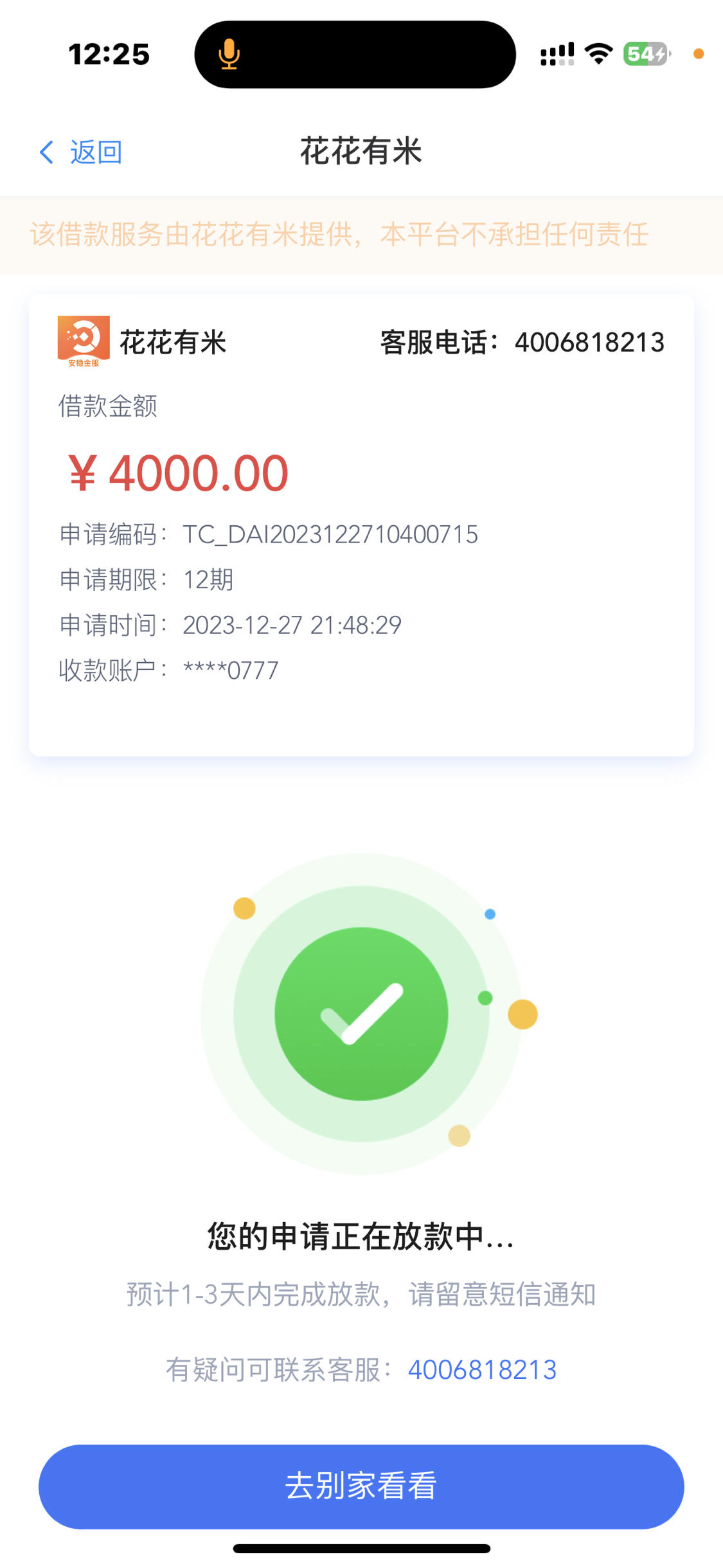Screen dimensions: 723x1568
Task: Call customer service link 4006818213
Action: pyautogui.click(x=482, y=1370)
